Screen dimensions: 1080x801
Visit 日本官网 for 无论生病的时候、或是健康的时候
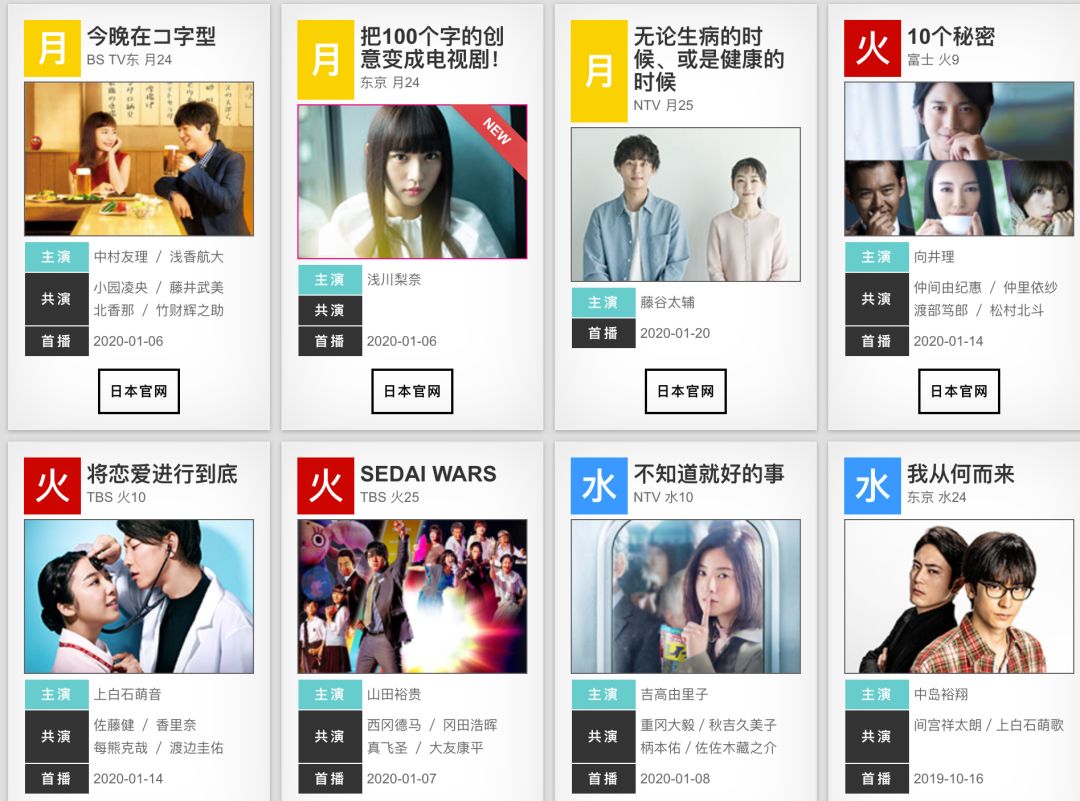point(685,391)
